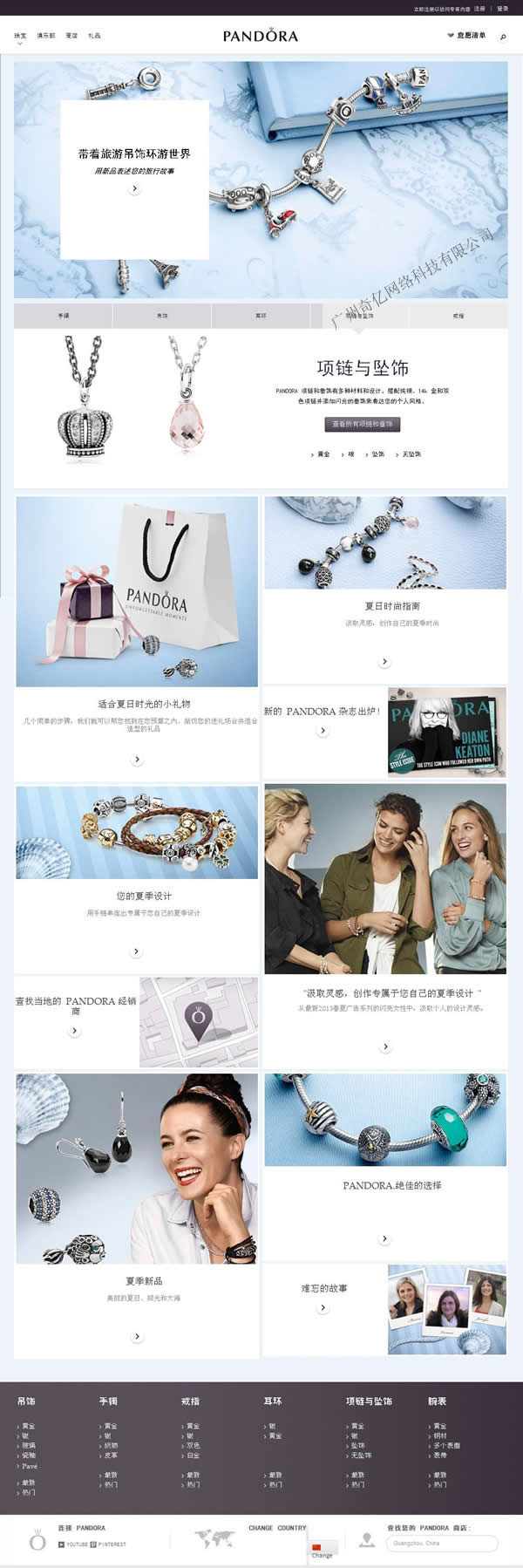Image resolution: width=523 pixels, height=1568 pixels.
Task: Switch to the 耳环 category tab
Action: 261,316
